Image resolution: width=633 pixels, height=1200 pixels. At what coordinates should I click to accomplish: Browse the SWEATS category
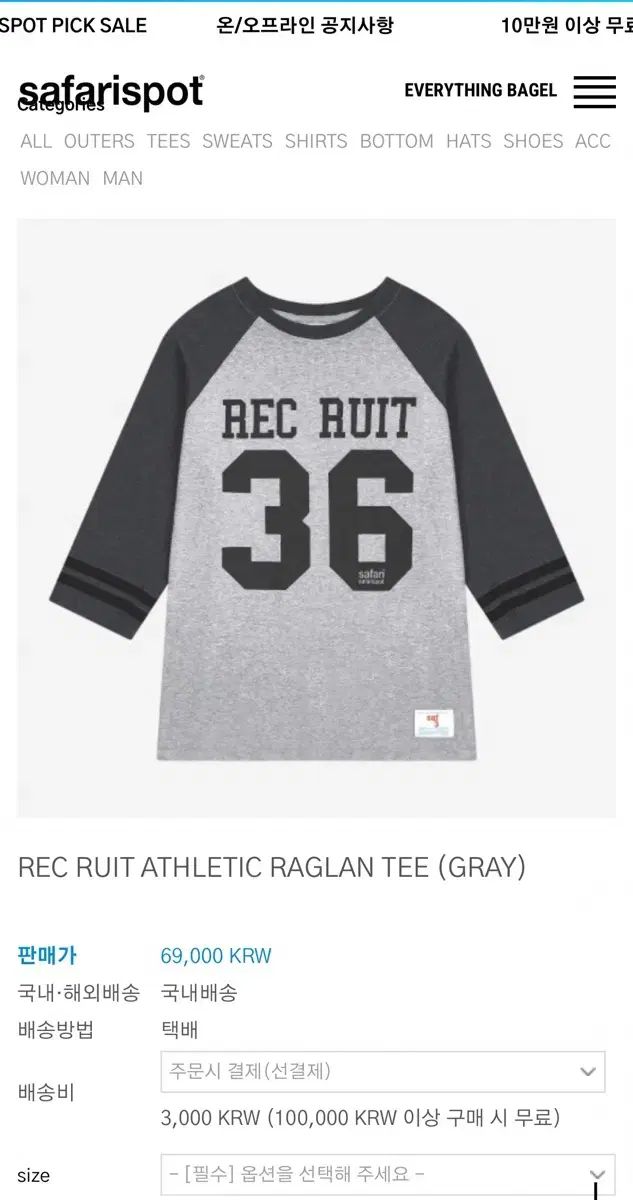coord(237,141)
